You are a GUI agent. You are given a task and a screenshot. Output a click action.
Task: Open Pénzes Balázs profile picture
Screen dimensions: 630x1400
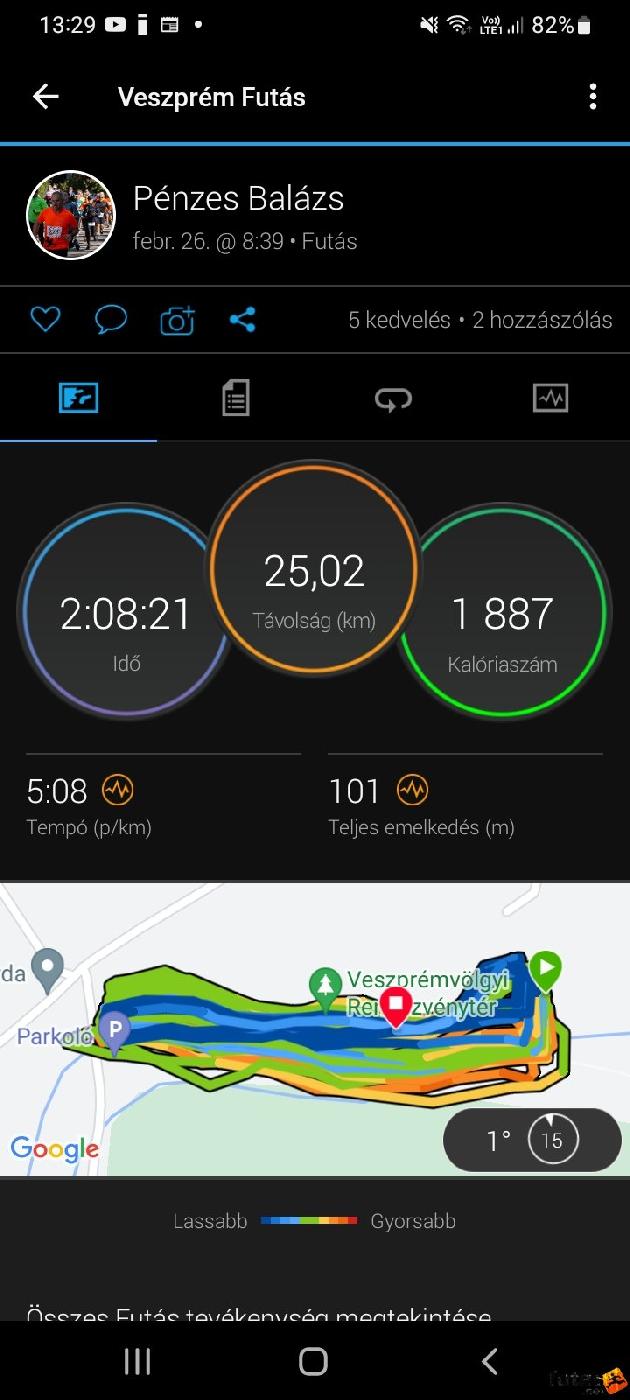70,215
